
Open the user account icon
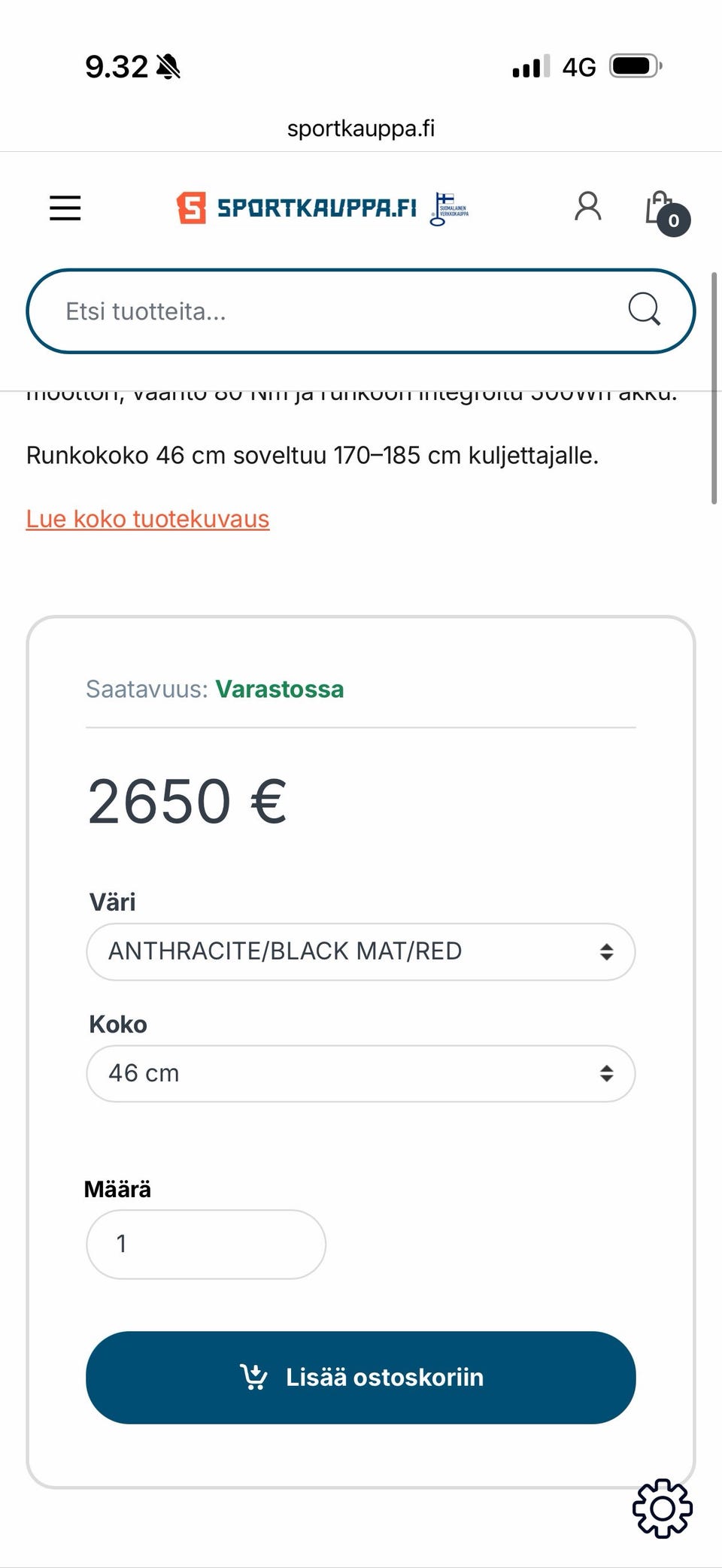click(588, 207)
